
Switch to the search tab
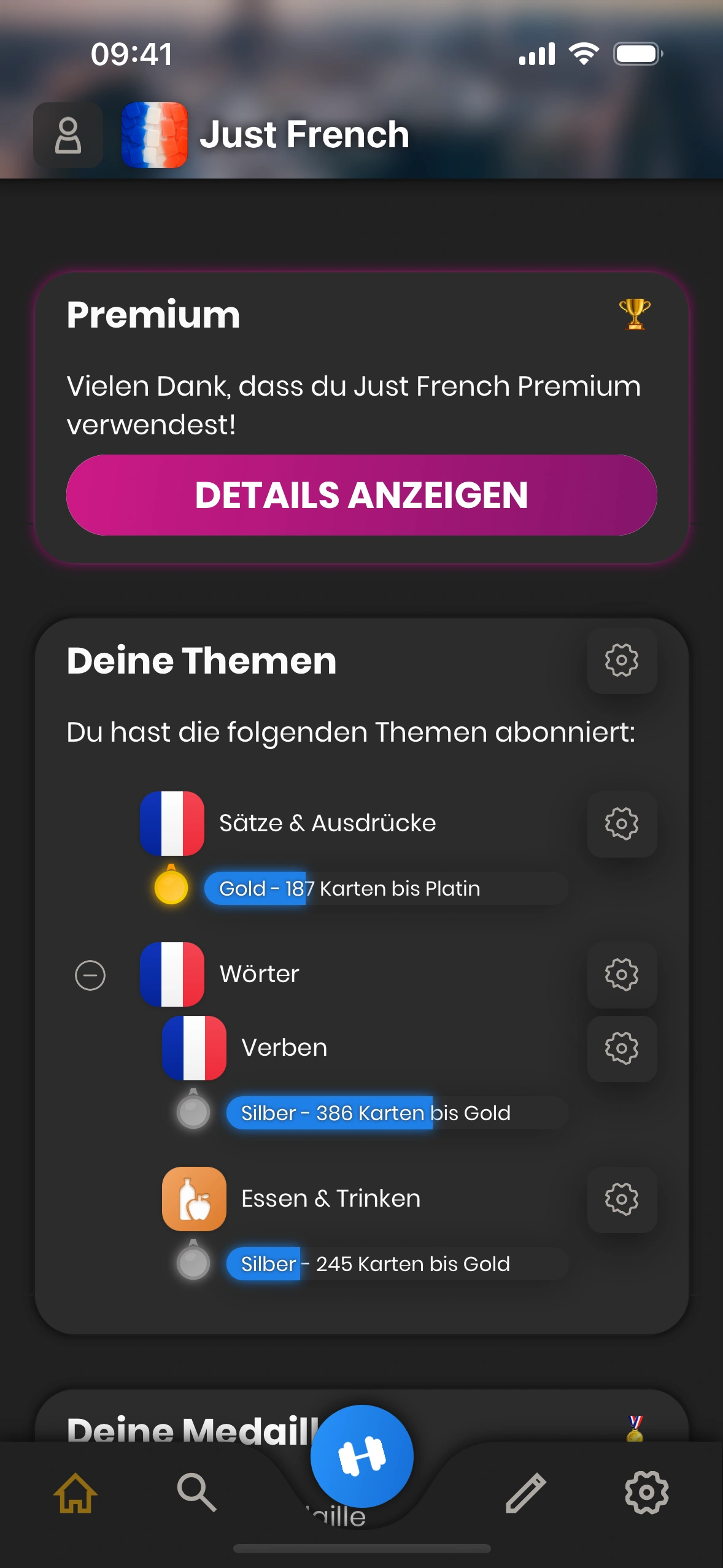tap(196, 1493)
